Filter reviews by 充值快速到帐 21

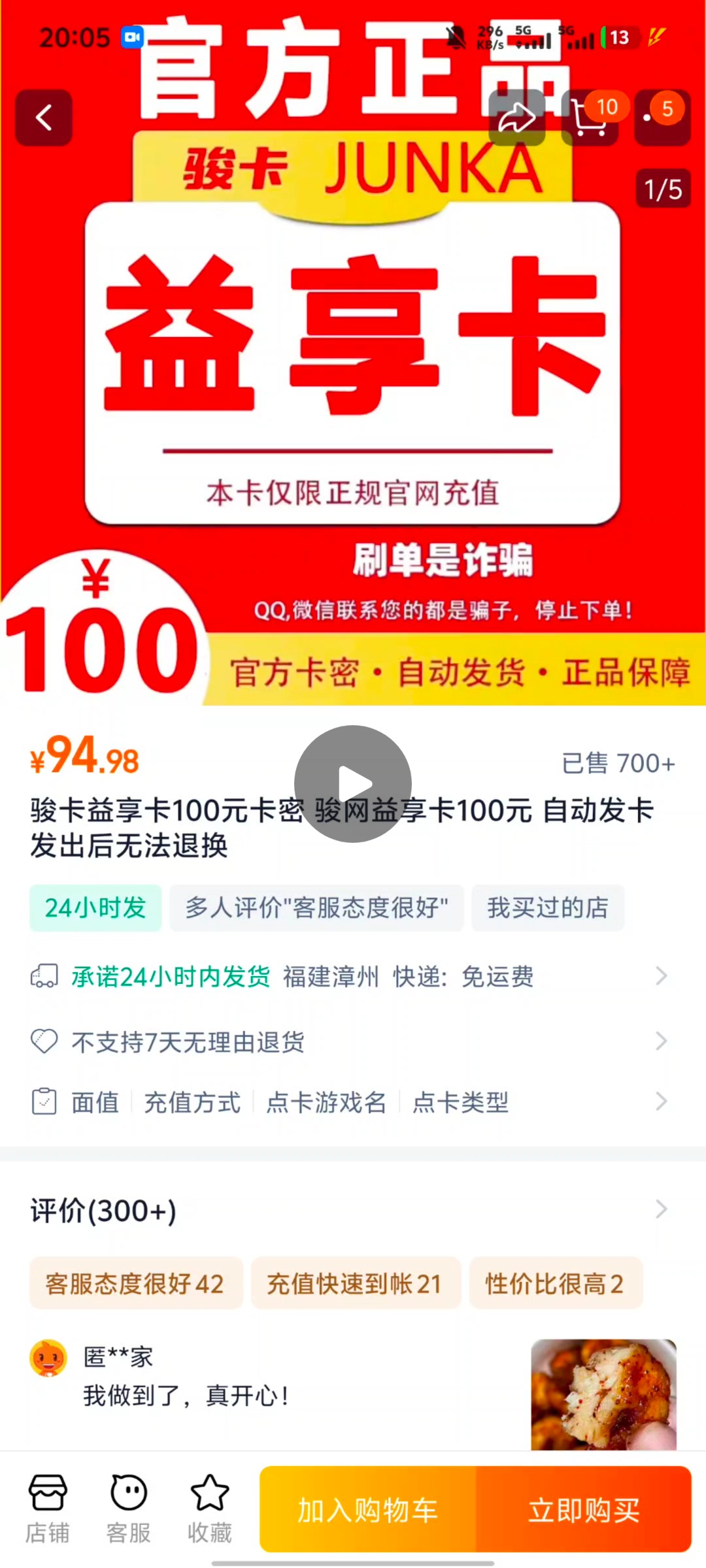click(355, 1284)
